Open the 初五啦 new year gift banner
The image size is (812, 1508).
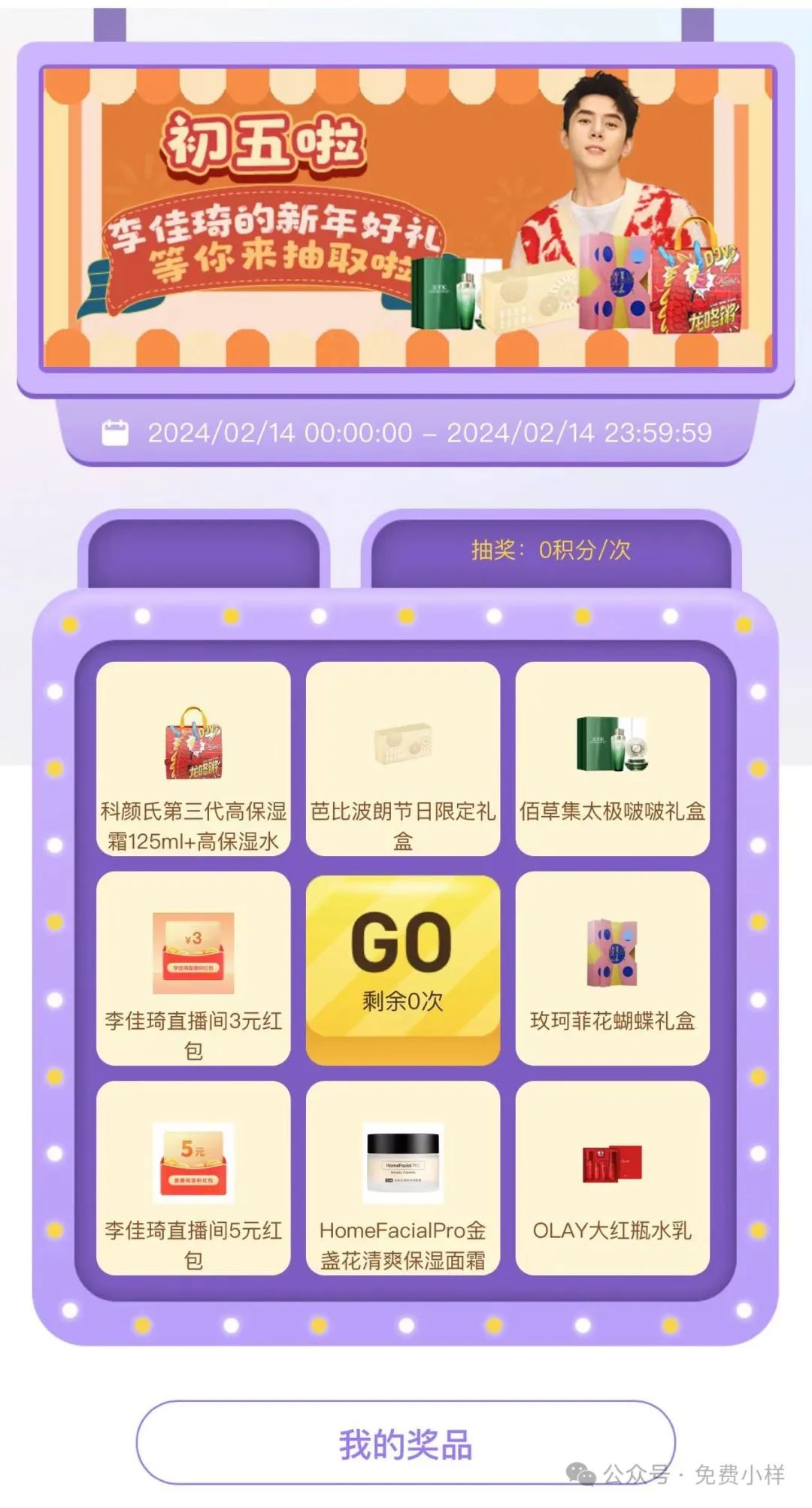click(x=407, y=217)
